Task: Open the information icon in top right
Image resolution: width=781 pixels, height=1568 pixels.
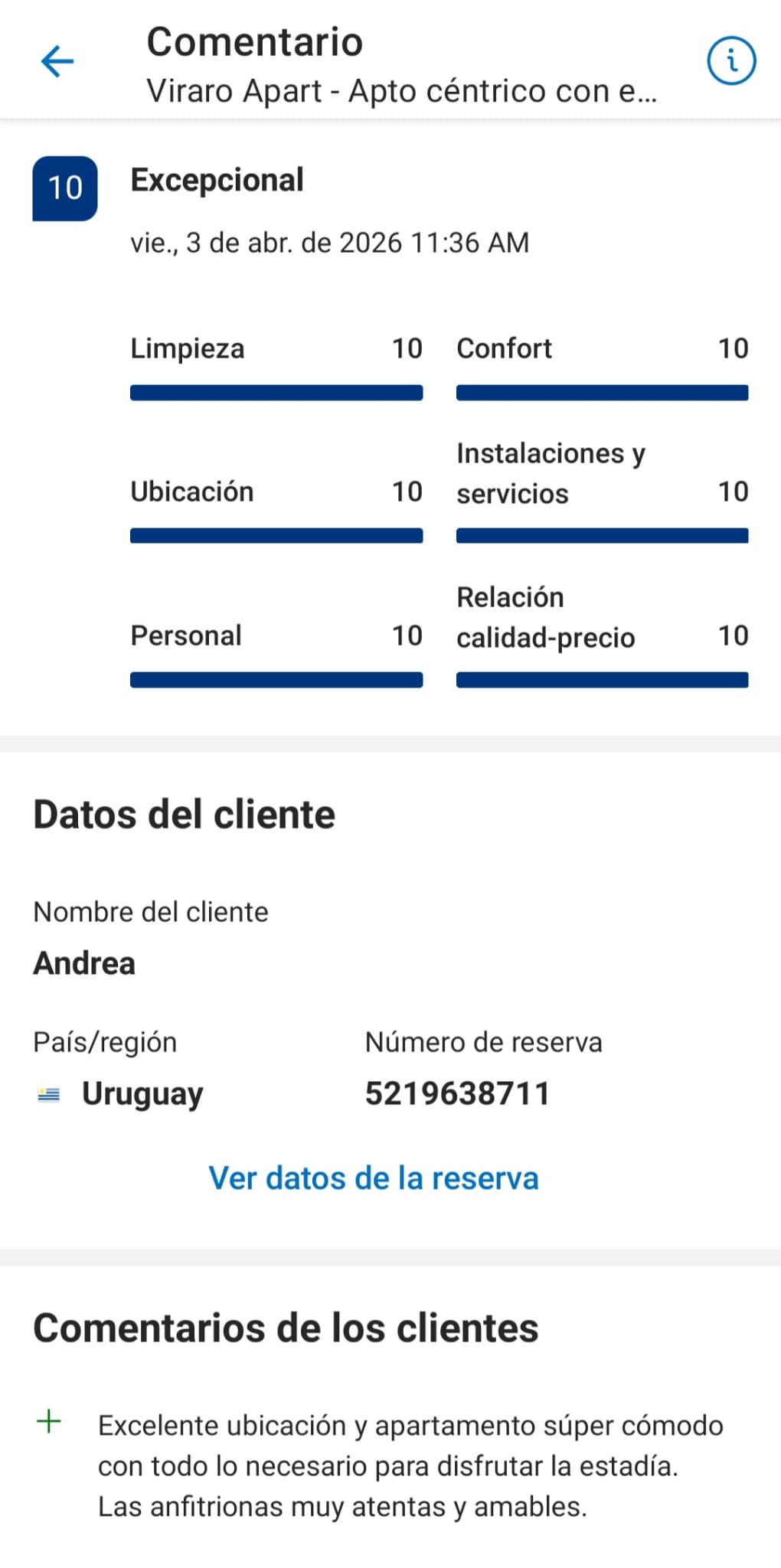Action: click(732, 62)
